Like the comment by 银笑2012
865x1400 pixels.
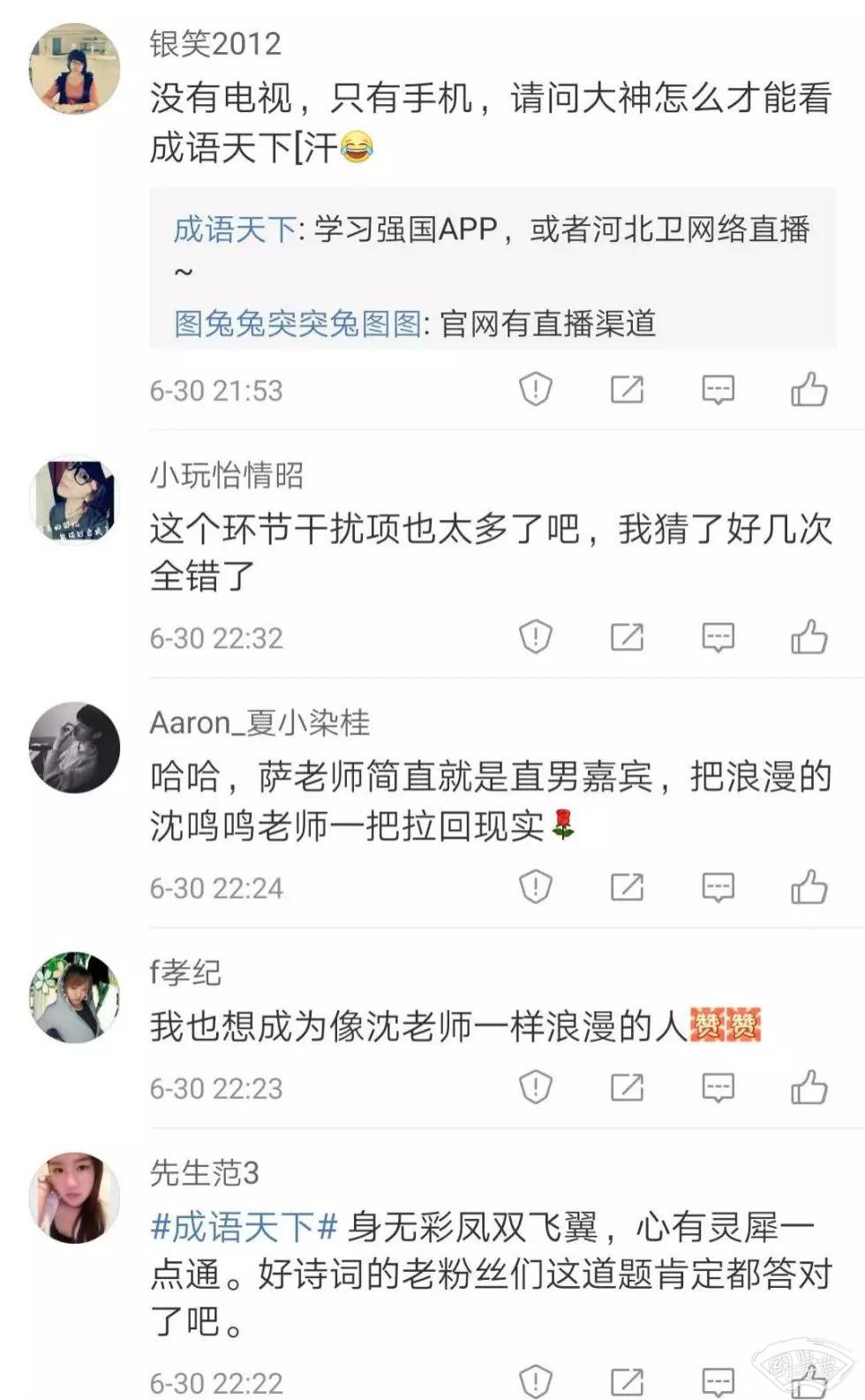[x=809, y=388]
